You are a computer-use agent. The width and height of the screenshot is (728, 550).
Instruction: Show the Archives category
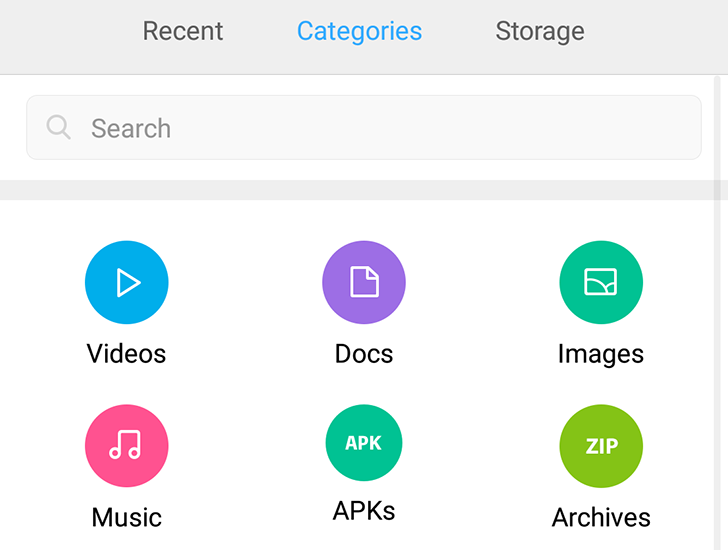[601, 446]
